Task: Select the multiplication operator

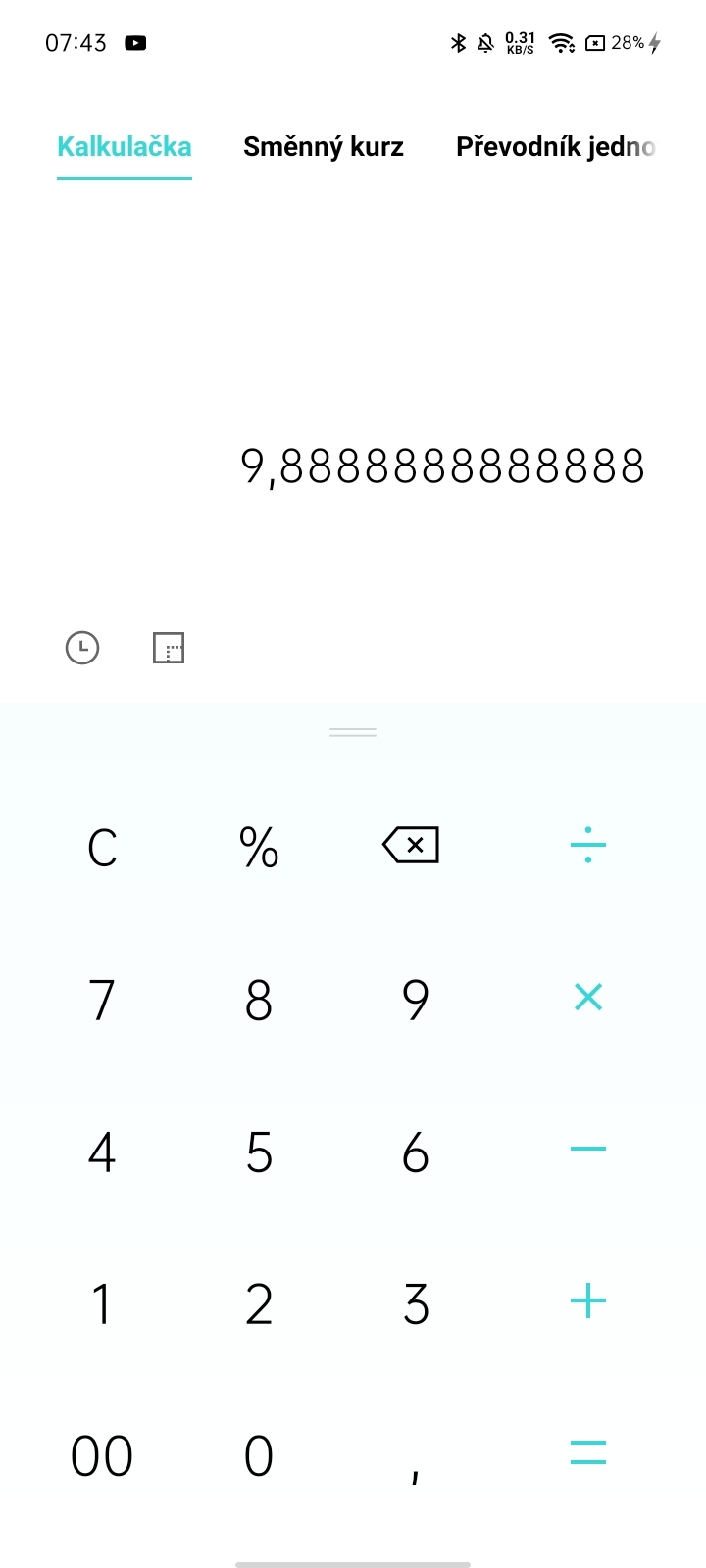Action: 587,997
